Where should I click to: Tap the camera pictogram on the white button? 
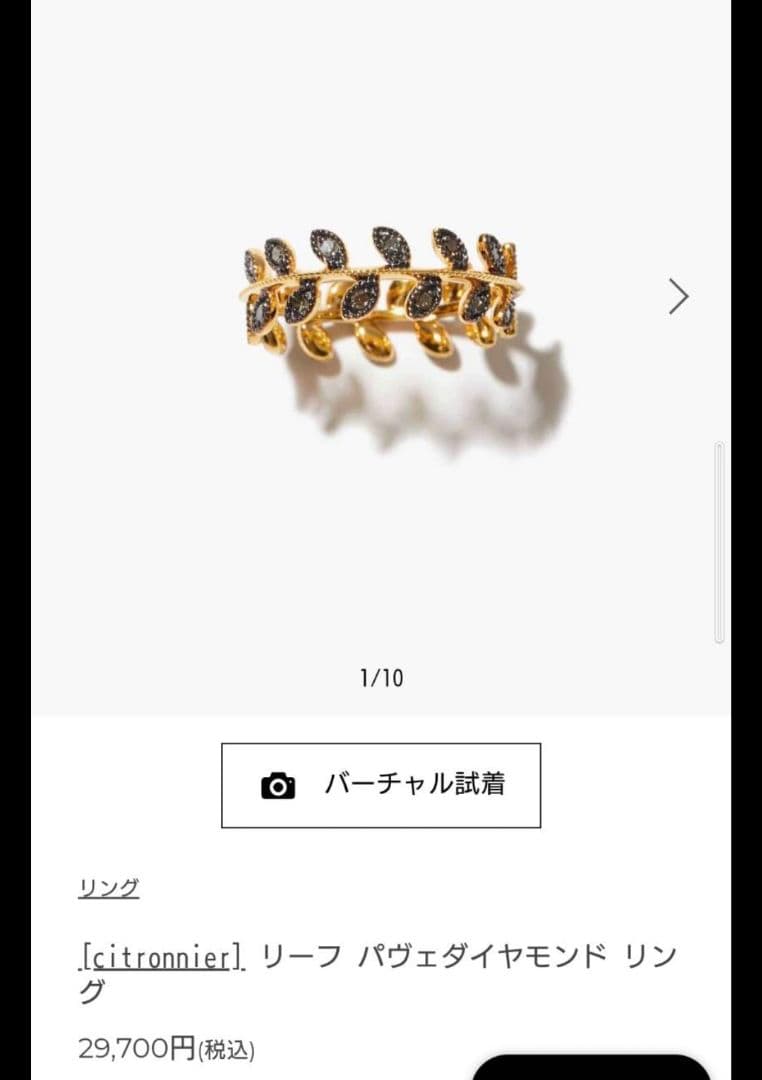coord(280,785)
